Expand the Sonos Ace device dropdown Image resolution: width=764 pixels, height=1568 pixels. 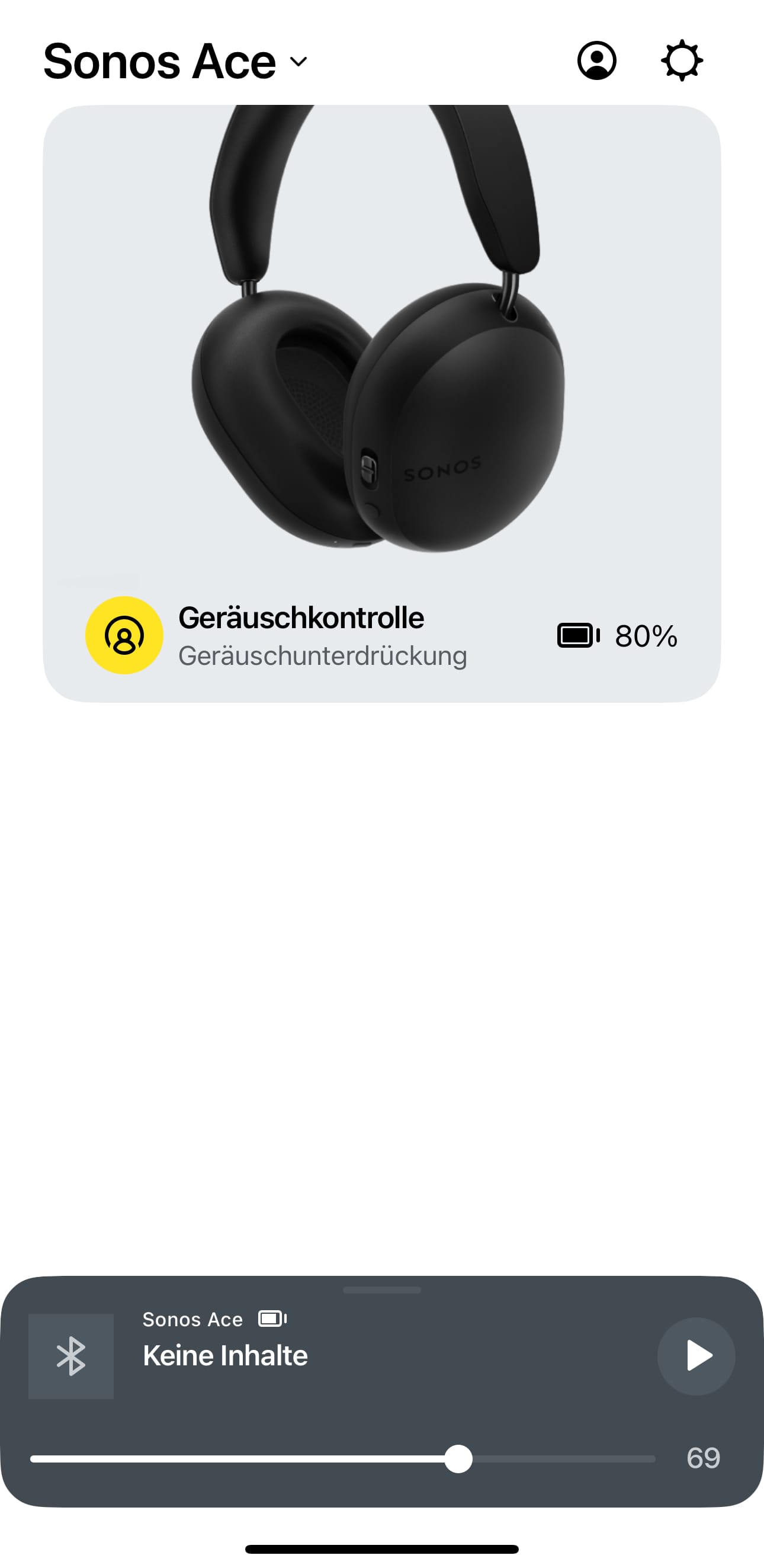click(298, 62)
